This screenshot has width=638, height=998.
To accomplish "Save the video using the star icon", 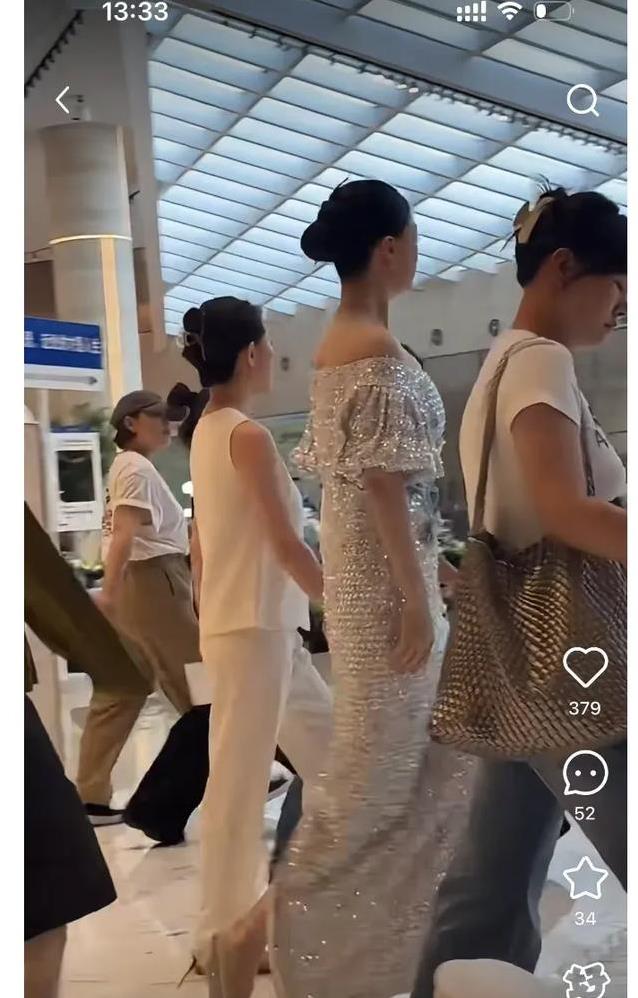I will click(x=585, y=878).
